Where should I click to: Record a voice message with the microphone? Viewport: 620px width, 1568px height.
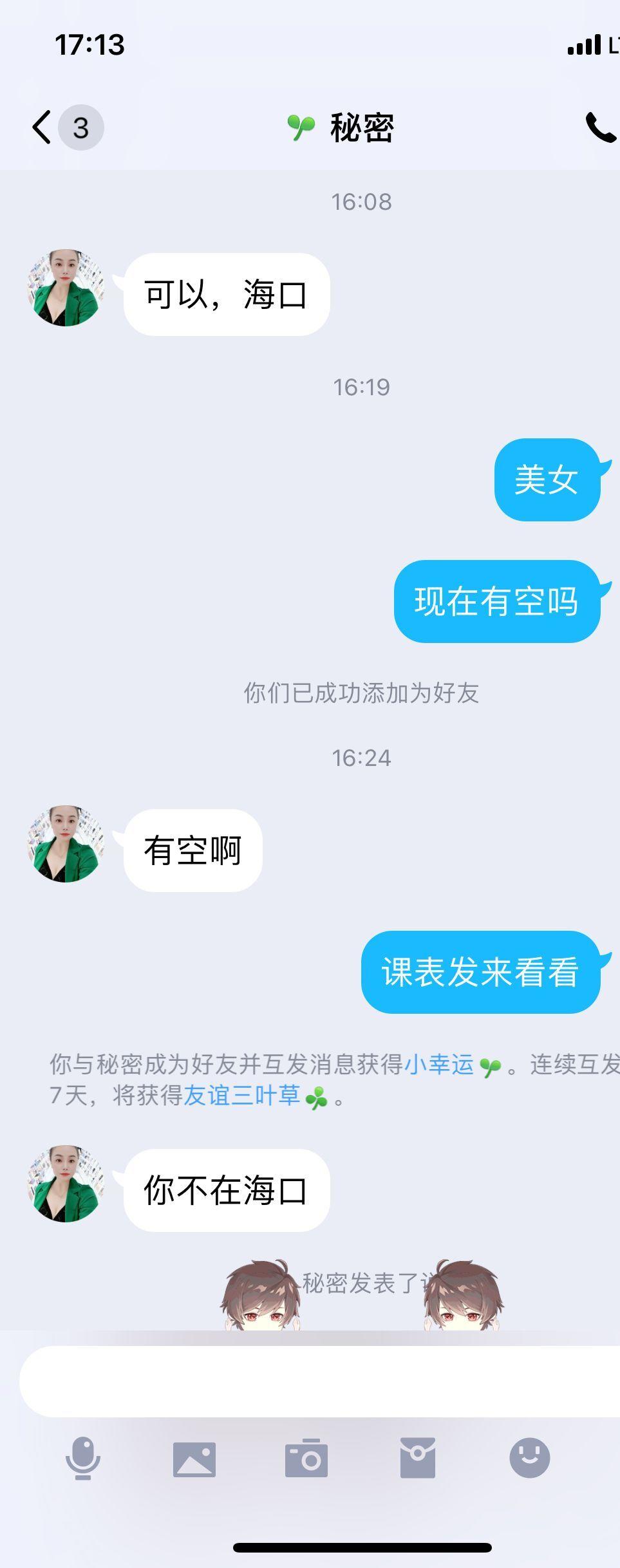click(x=83, y=1459)
